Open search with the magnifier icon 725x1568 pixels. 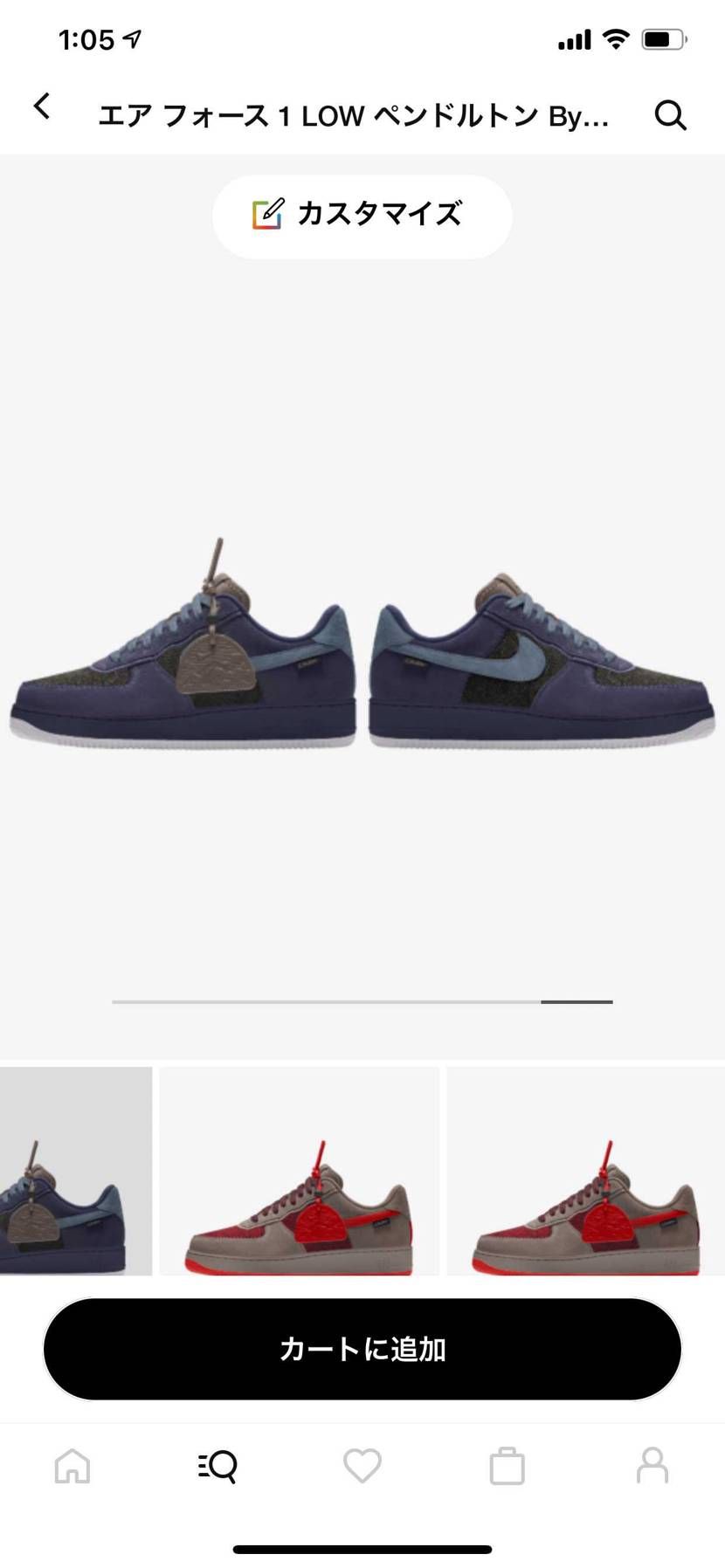point(670,115)
